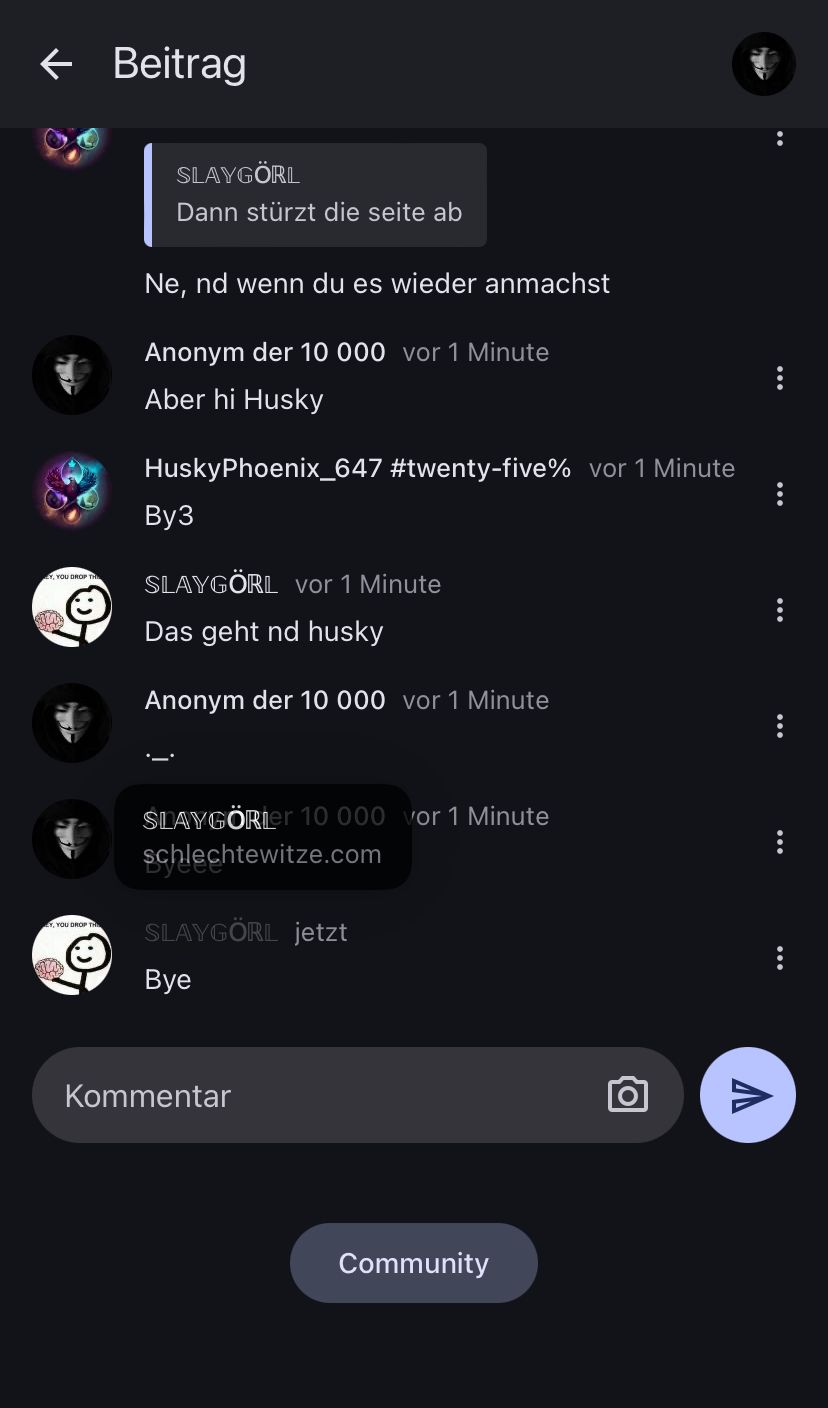Open the Community button
Viewport: 828px width, 1408px height.
pos(413,1263)
